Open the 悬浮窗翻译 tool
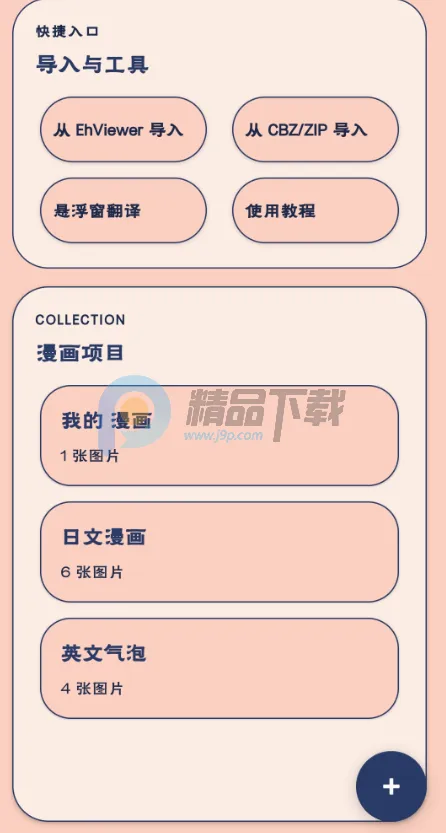The height and width of the screenshot is (833, 446). (123, 210)
